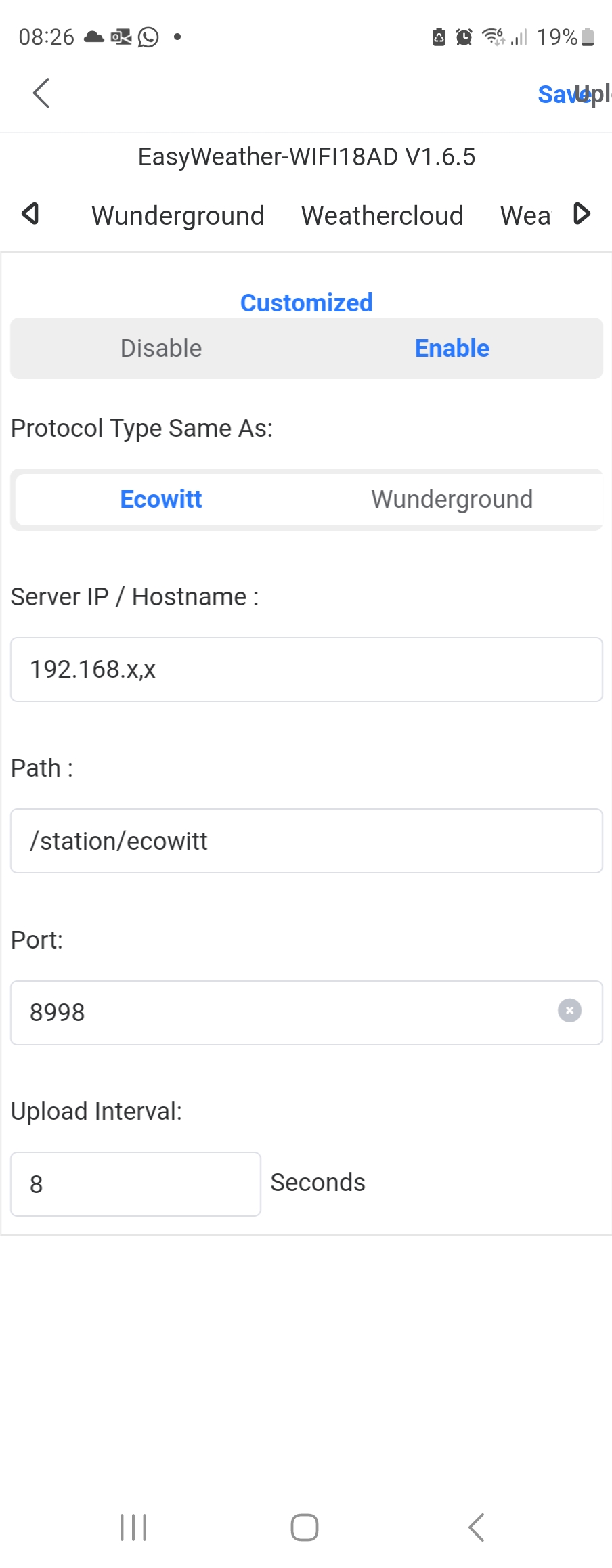Open recent apps from the navigation bar
612x1568 pixels.
click(x=133, y=1527)
